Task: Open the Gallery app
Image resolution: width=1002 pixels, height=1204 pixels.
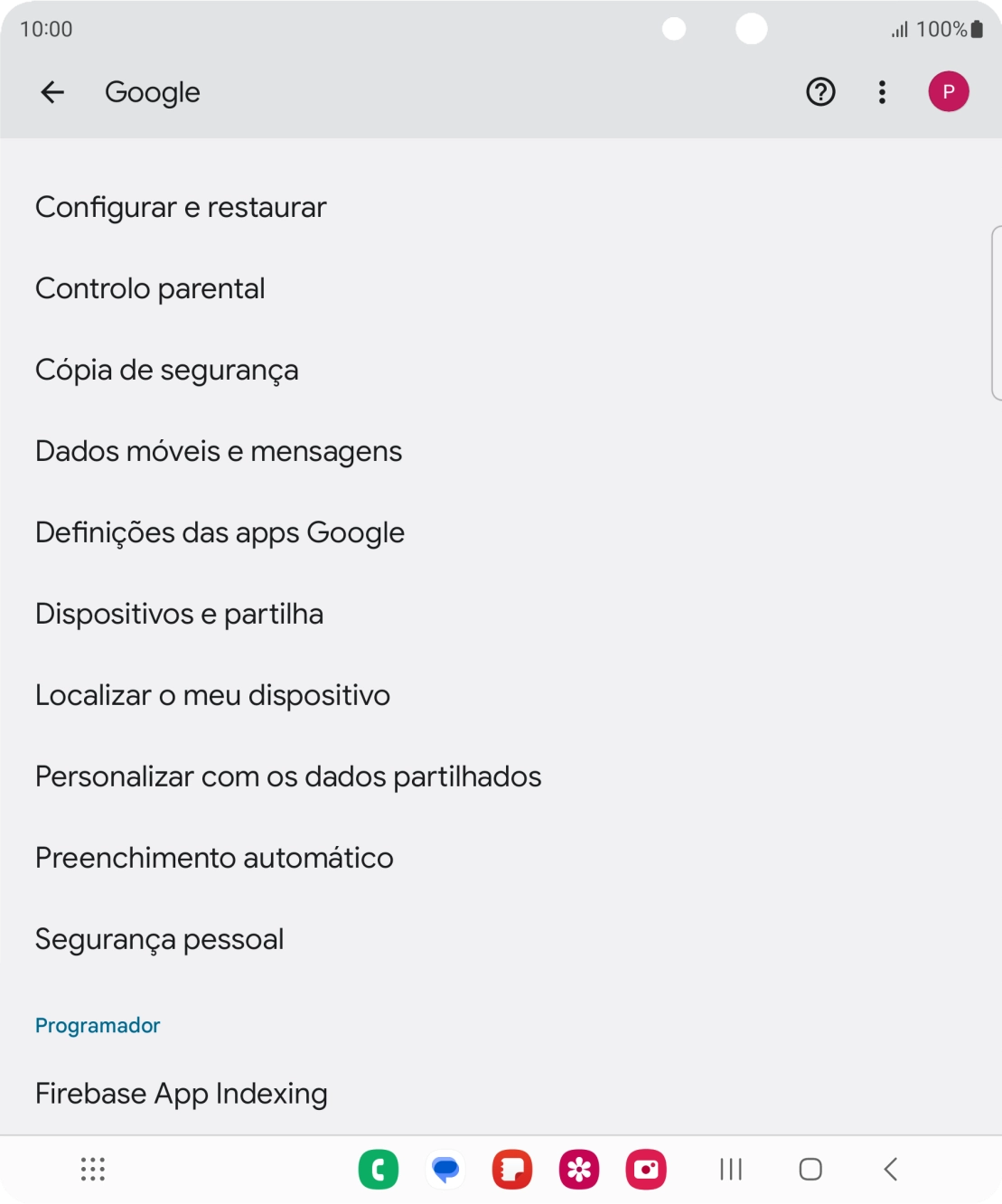Action: 578,1169
